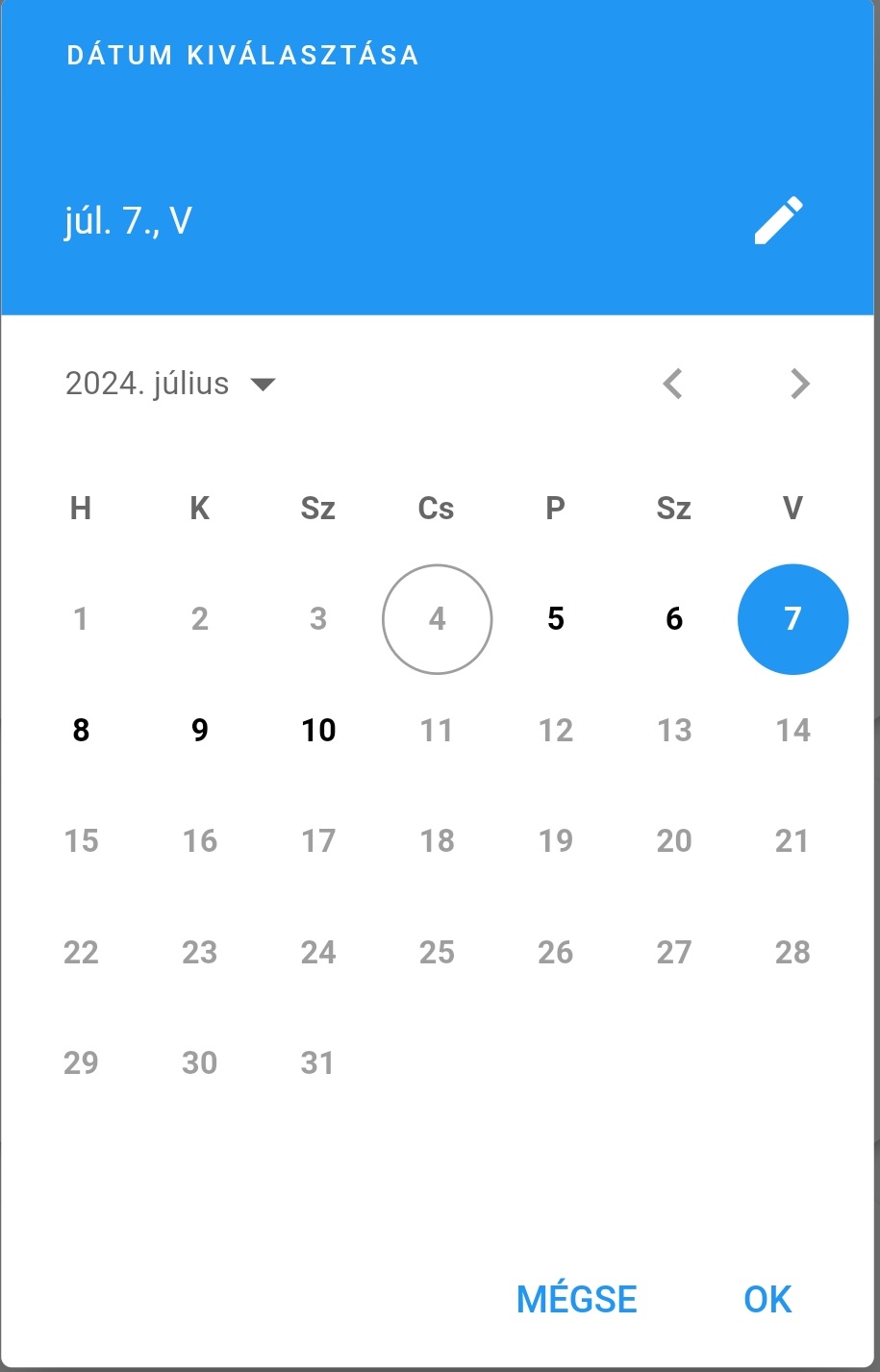Pick July 8 as the date

tap(81, 731)
